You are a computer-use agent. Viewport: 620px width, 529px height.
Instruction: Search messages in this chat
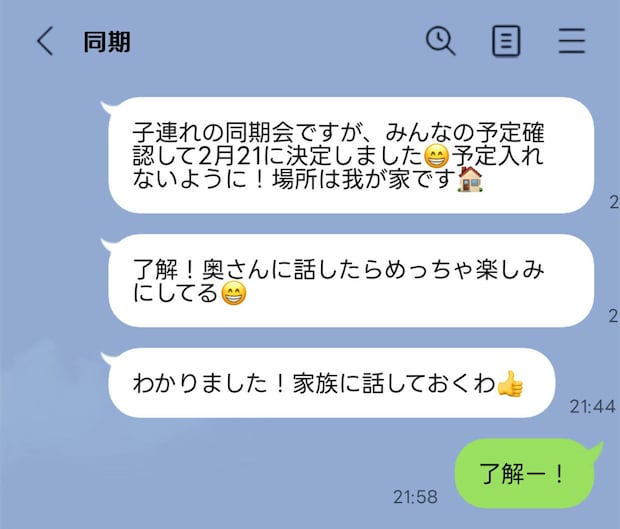tap(440, 41)
